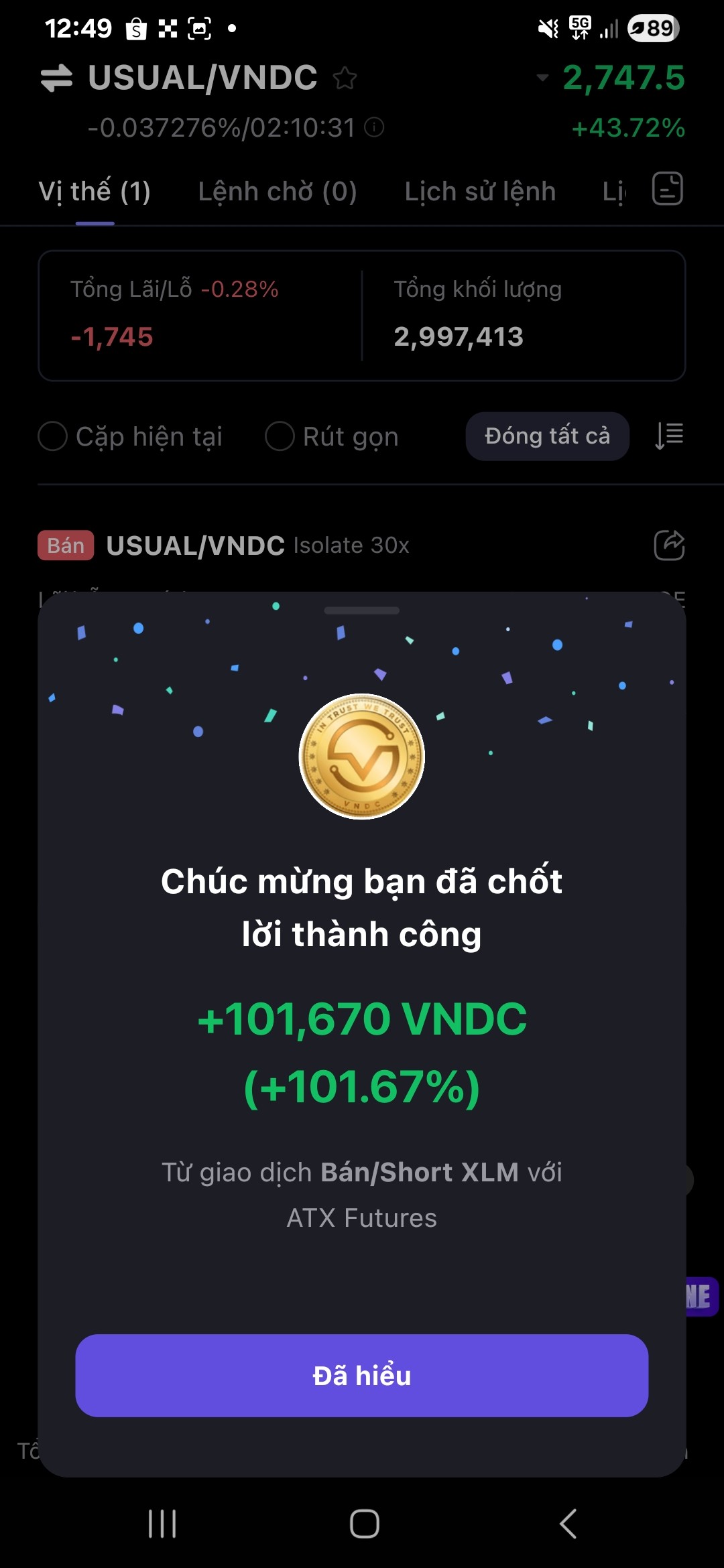The width and height of the screenshot is (724, 1568).
Task: Go to the home screen via the home button
Action: tap(364, 1524)
